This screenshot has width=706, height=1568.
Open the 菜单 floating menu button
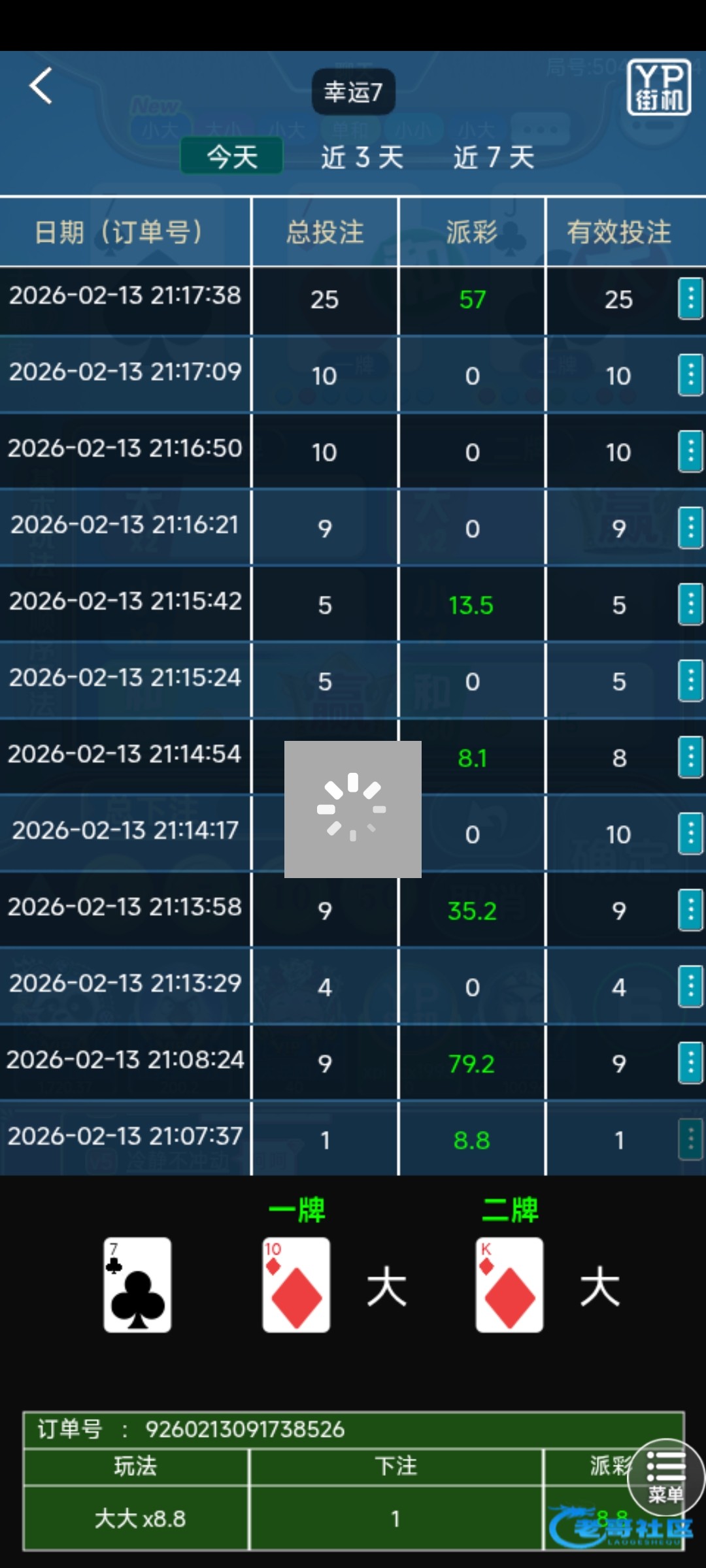tap(665, 1478)
